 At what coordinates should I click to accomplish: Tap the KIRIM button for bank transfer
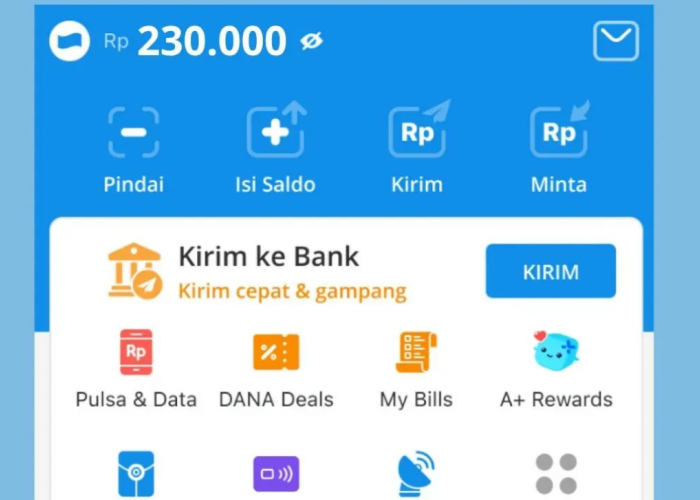coord(551,271)
